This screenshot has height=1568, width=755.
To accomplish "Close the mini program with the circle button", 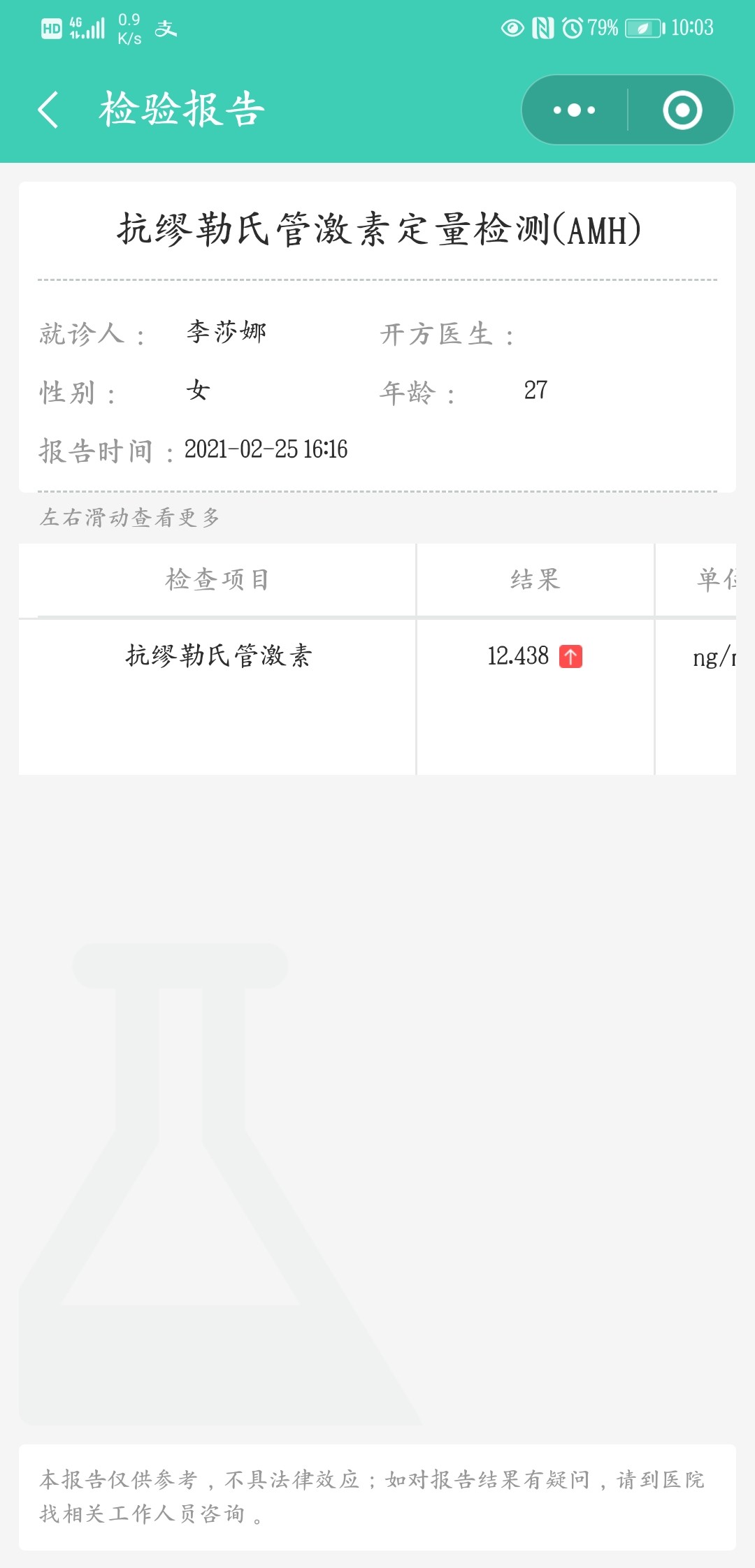I will [x=682, y=110].
